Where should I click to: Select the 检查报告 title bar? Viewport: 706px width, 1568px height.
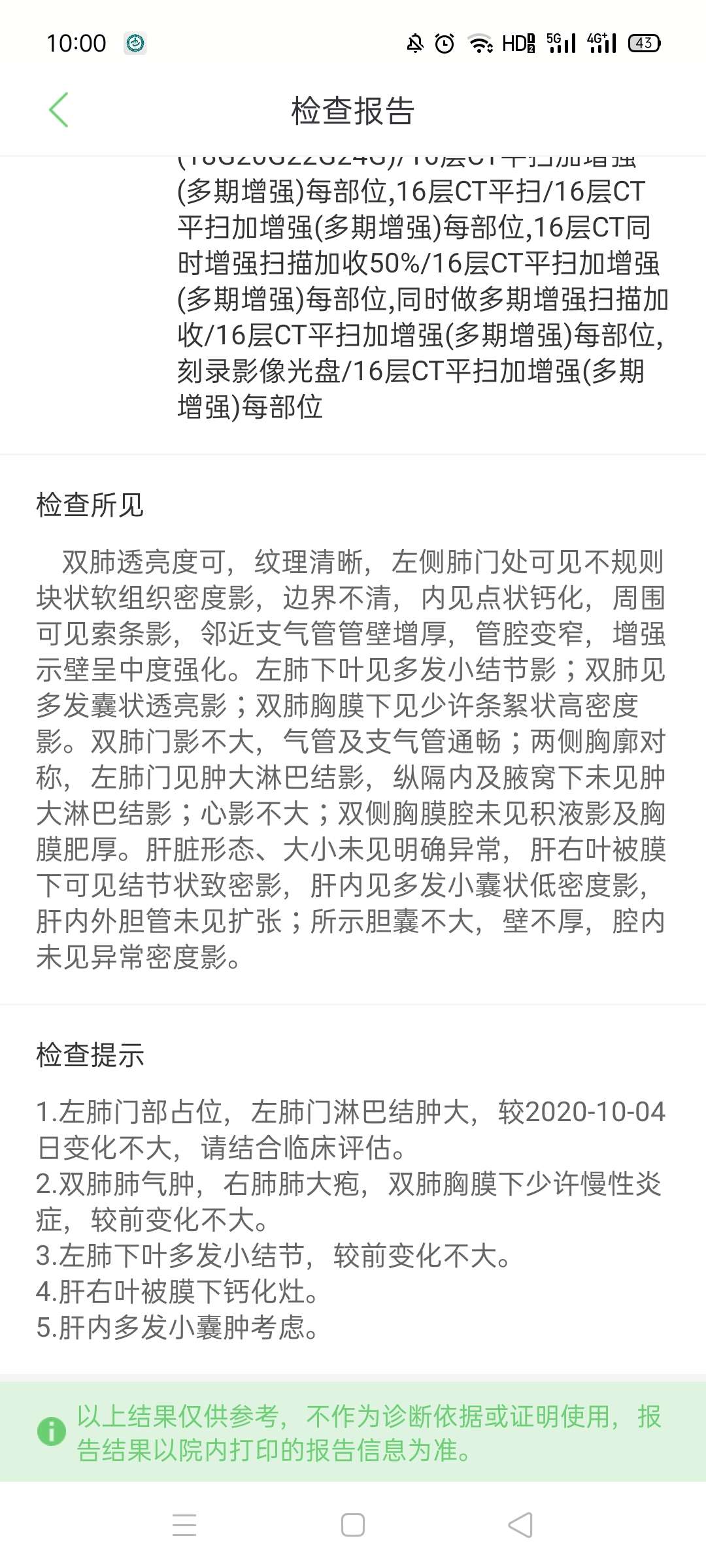pos(353,109)
